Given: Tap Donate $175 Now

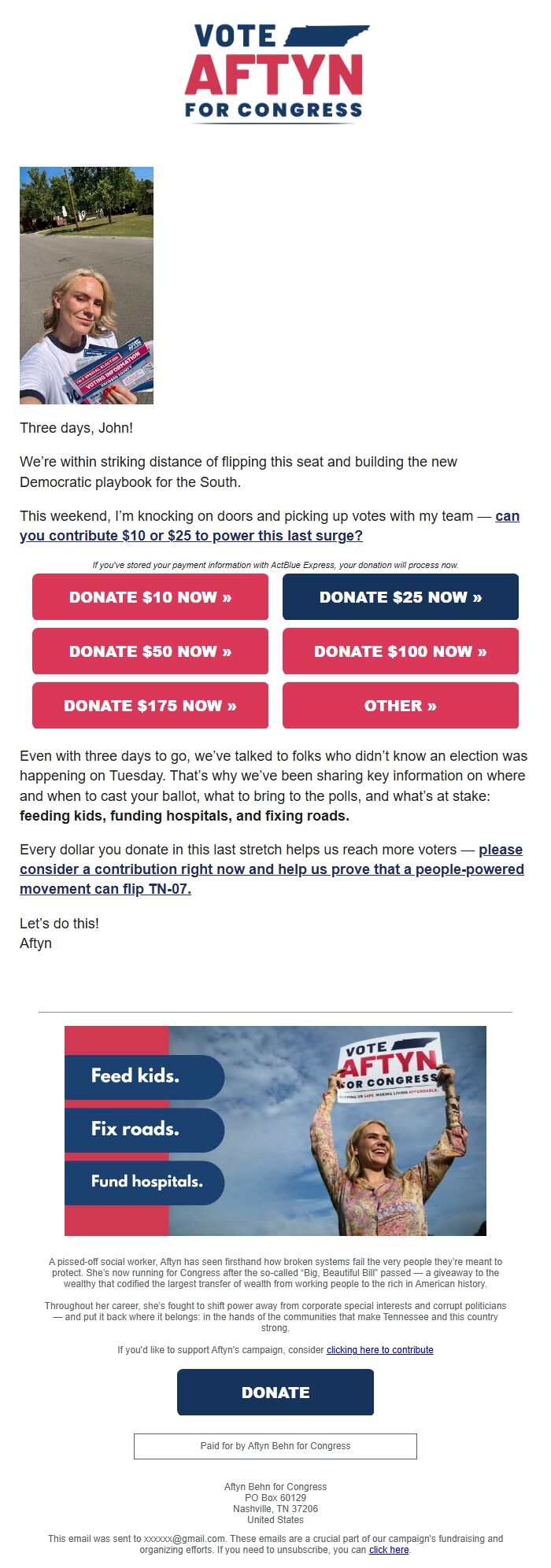Looking at the screenshot, I should pos(150,706).
